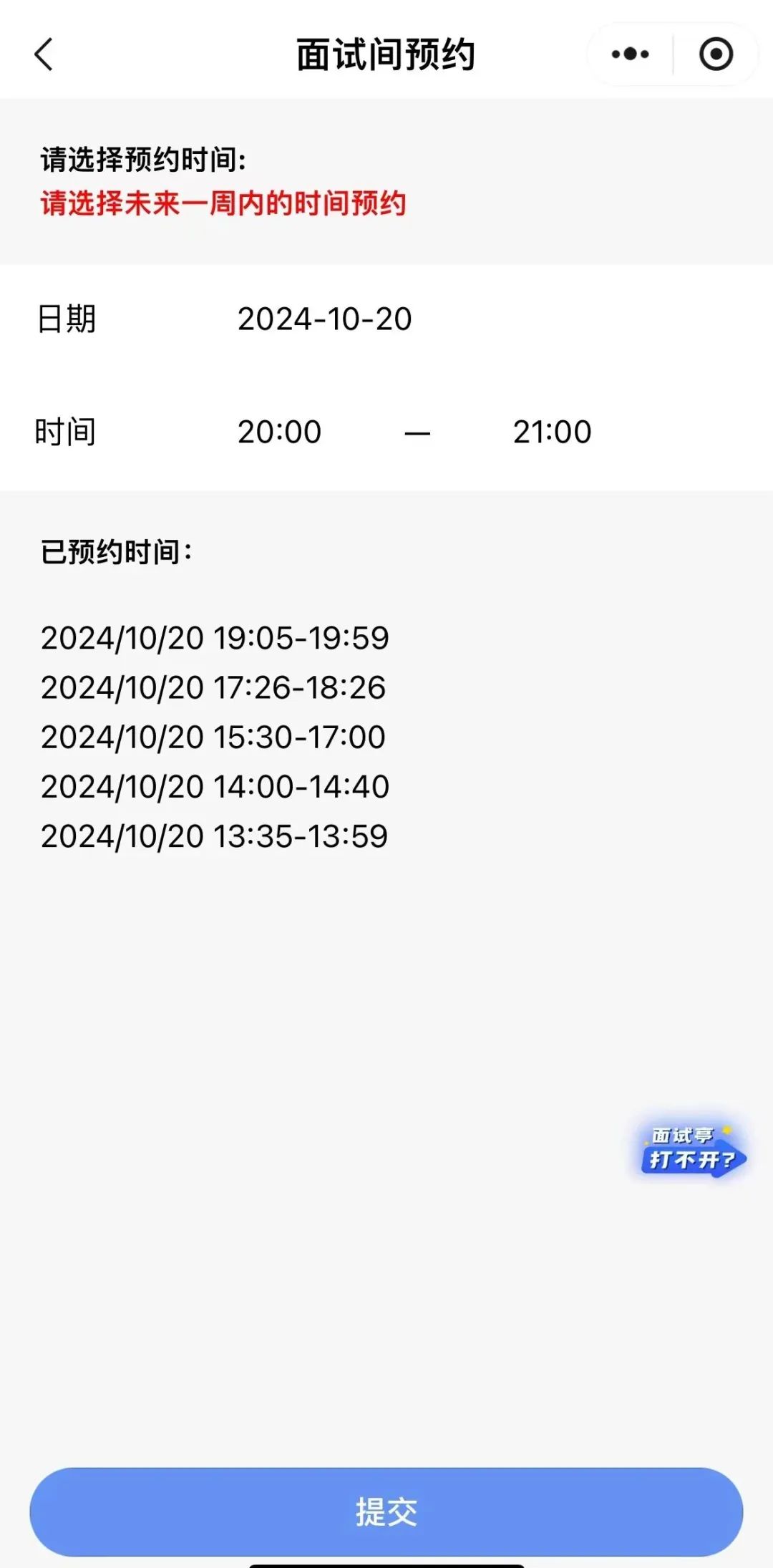Adjust the end time 21:00

coord(552,432)
